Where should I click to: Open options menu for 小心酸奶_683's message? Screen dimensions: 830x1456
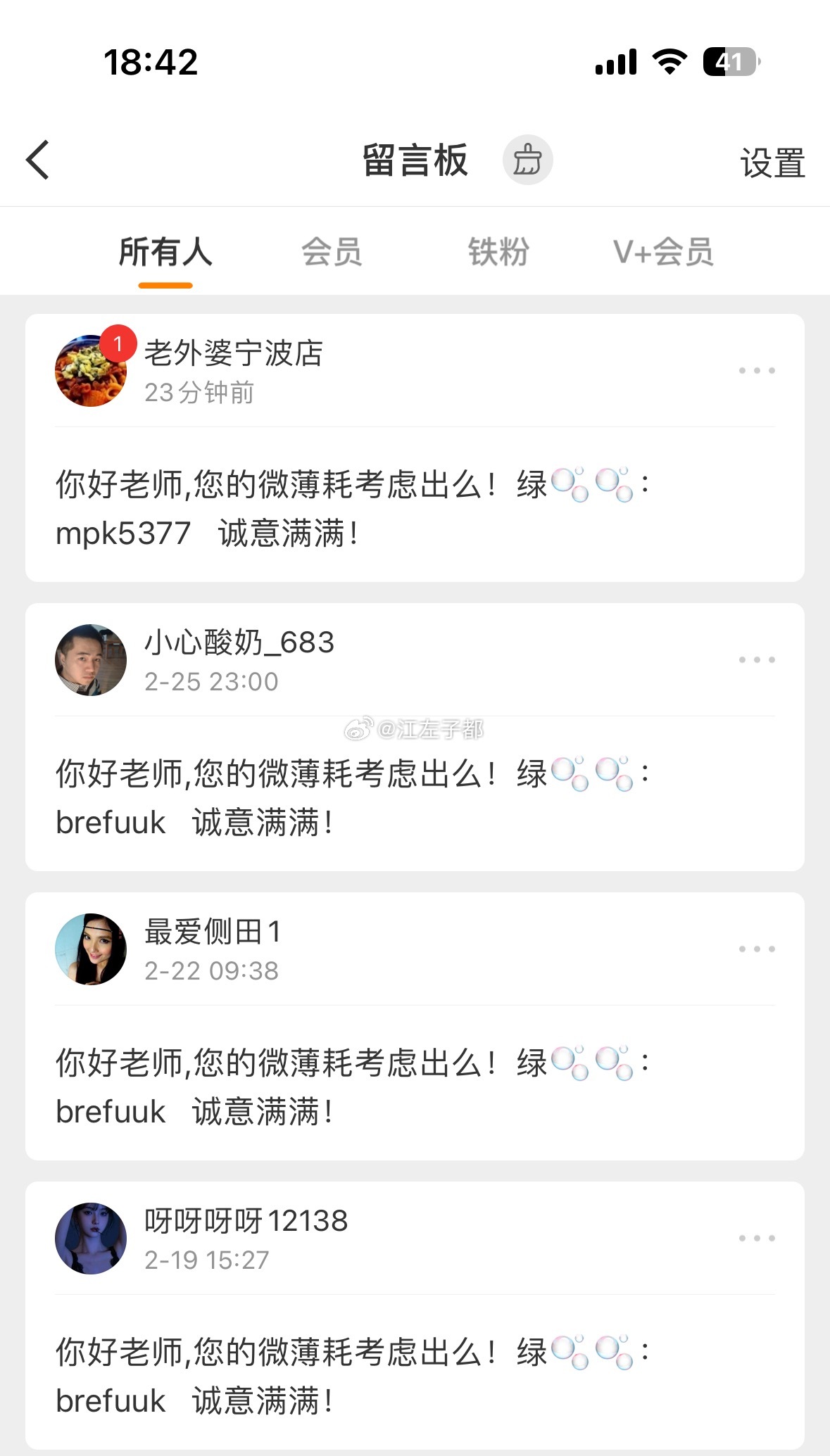(757, 659)
